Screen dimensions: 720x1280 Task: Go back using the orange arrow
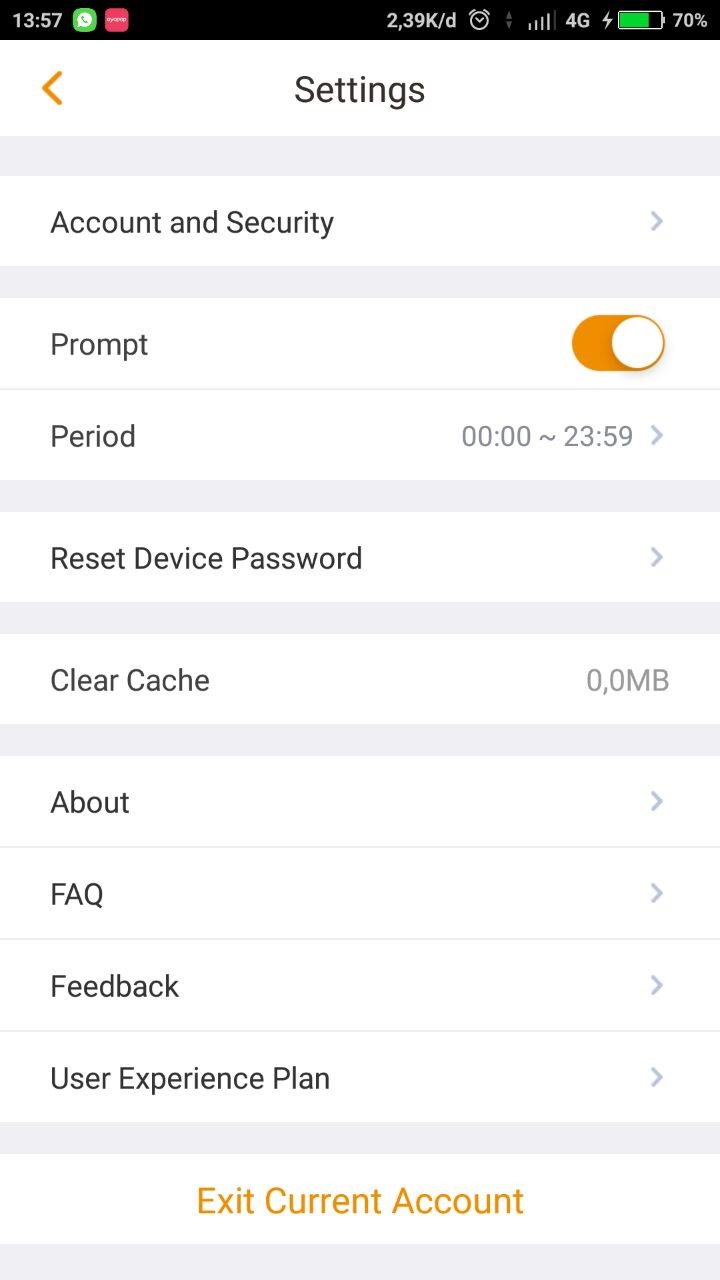tap(52, 89)
